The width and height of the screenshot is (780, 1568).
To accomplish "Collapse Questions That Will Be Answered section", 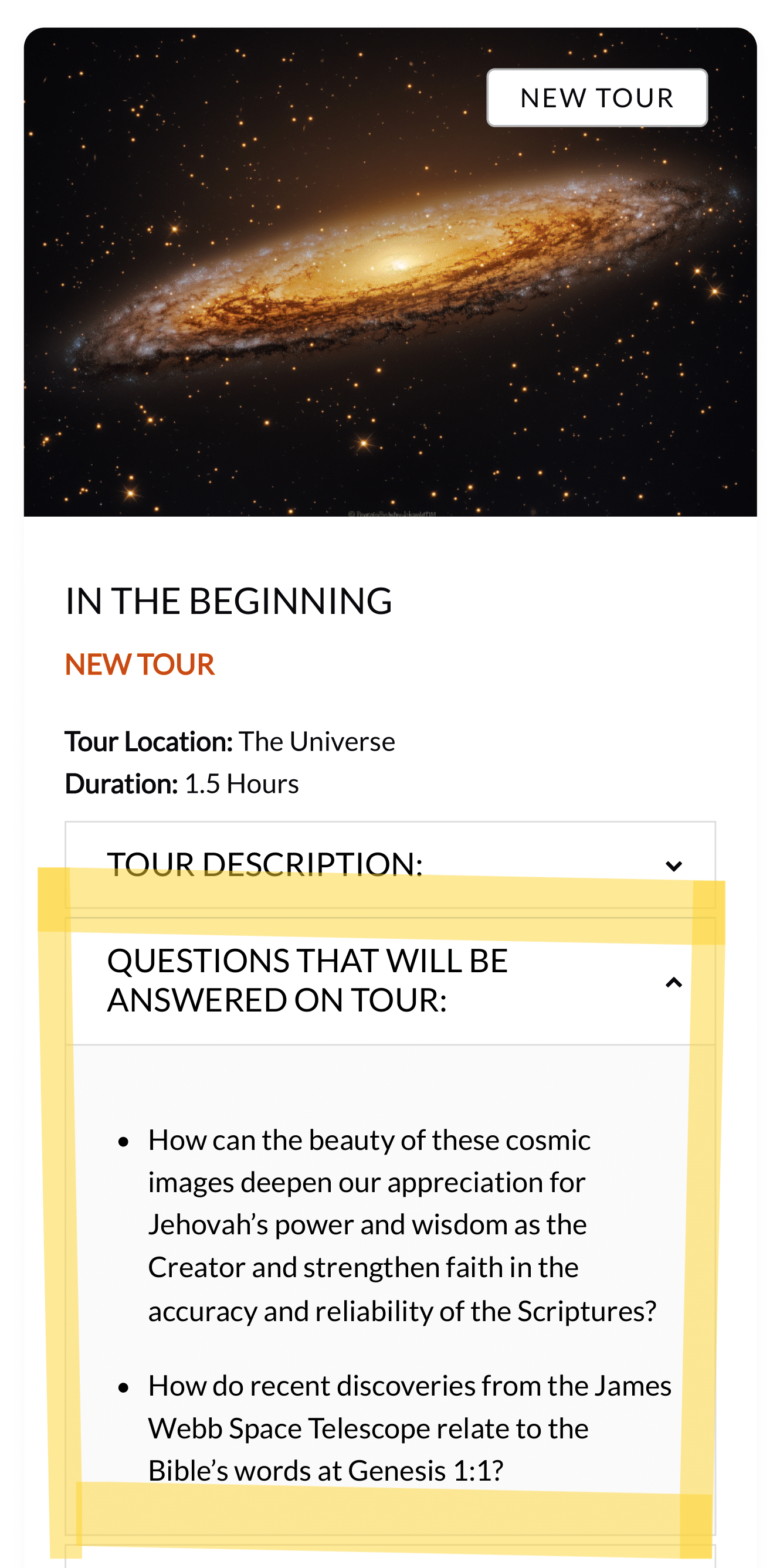I will pyautogui.click(x=673, y=982).
